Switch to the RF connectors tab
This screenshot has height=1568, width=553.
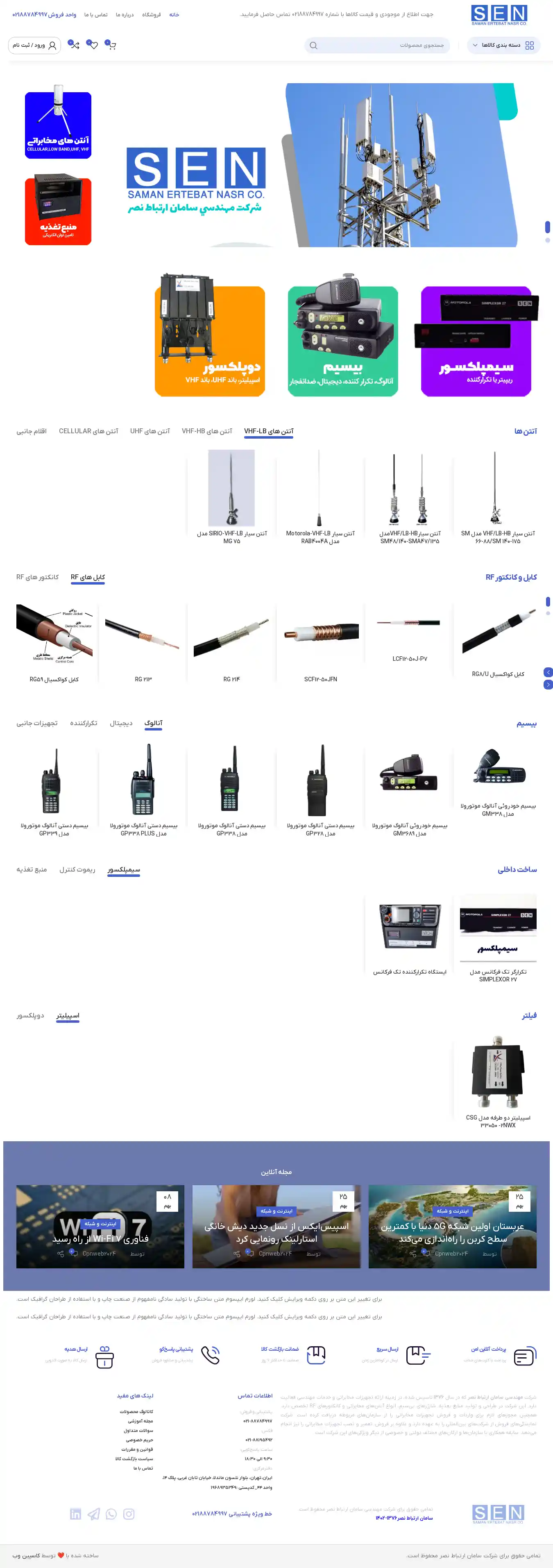pyautogui.click(x=38, y=577)
